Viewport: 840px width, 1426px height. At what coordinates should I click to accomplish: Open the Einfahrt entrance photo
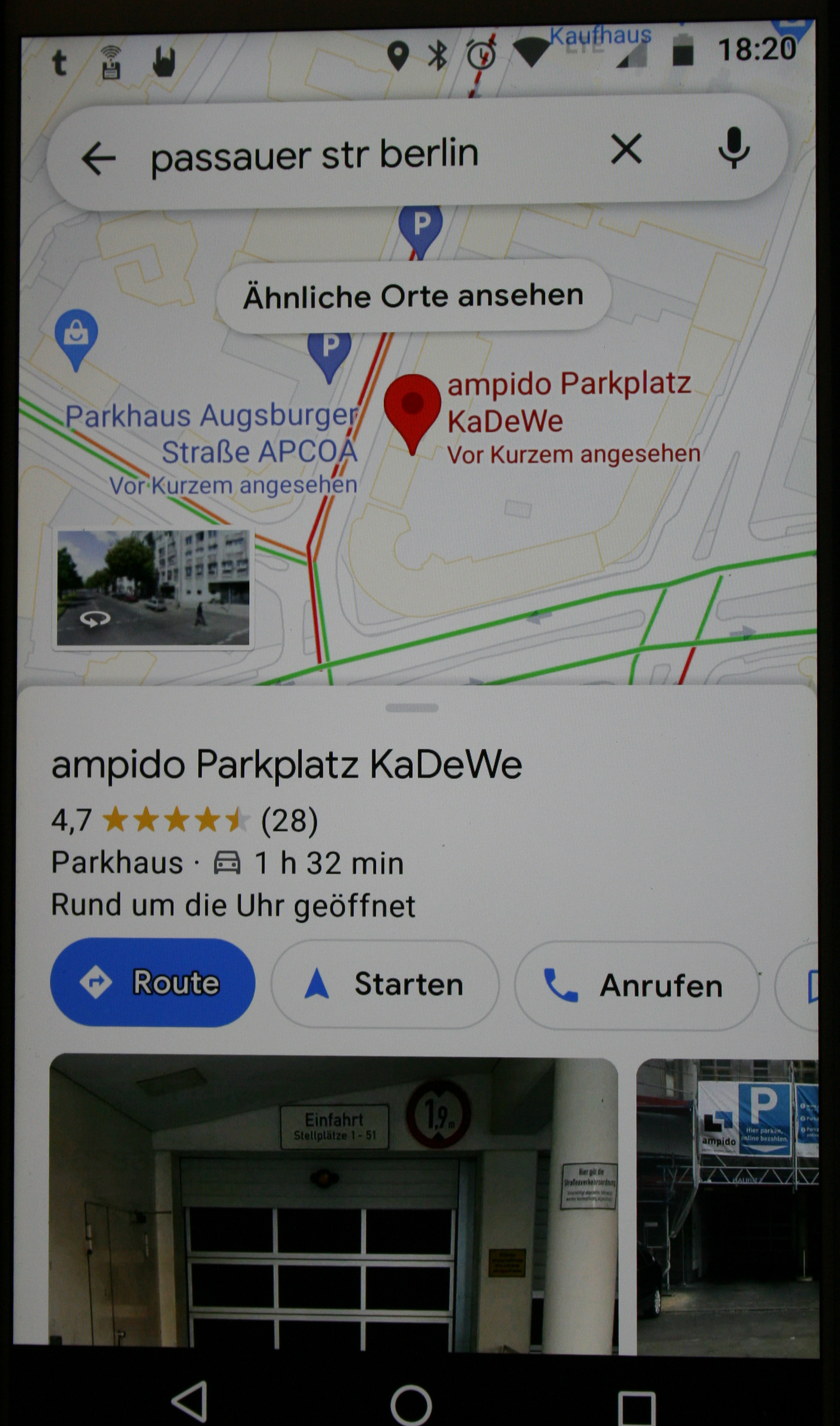tap(333, 1203)
